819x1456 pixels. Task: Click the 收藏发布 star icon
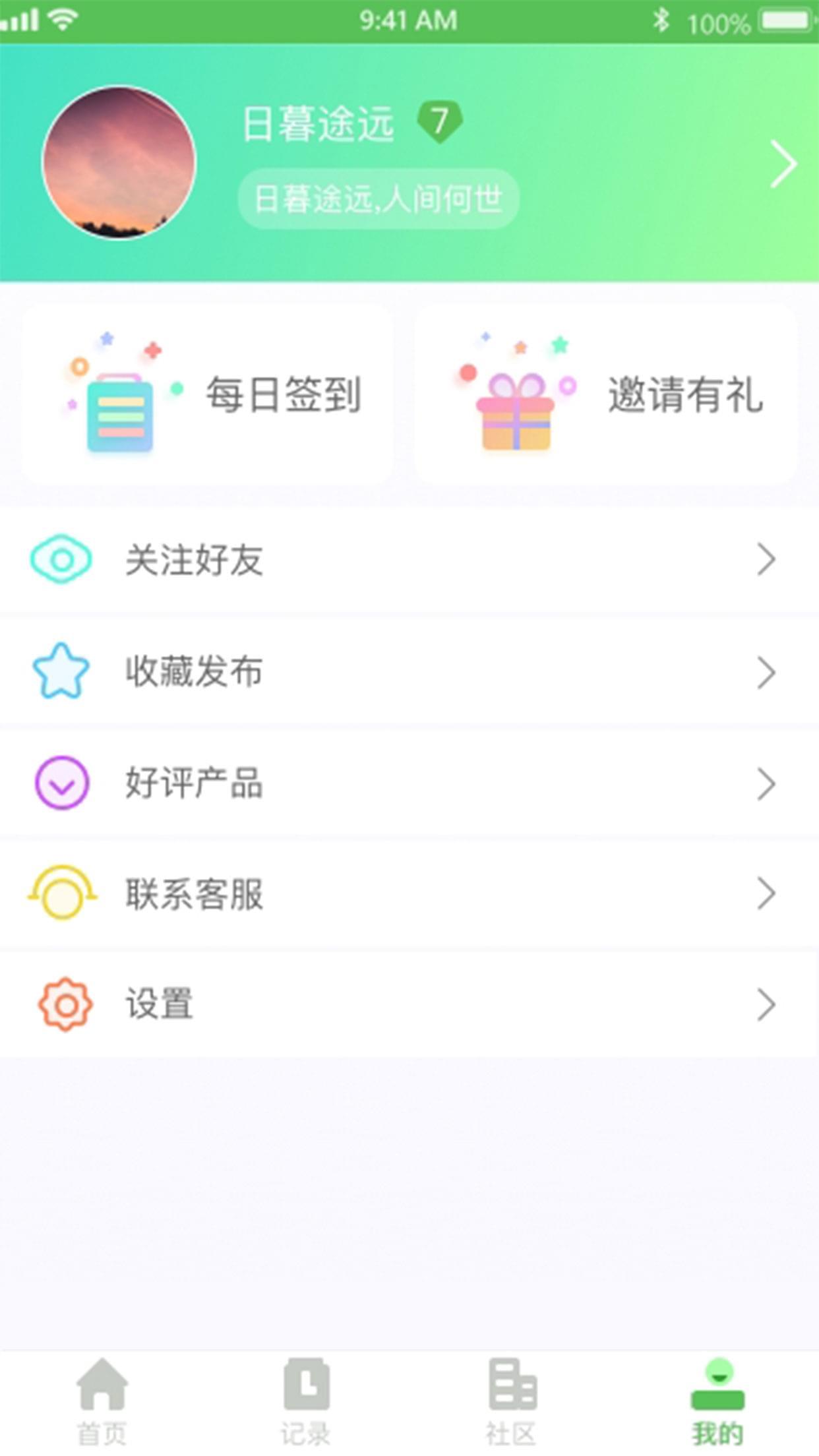[x=60, y=673]
